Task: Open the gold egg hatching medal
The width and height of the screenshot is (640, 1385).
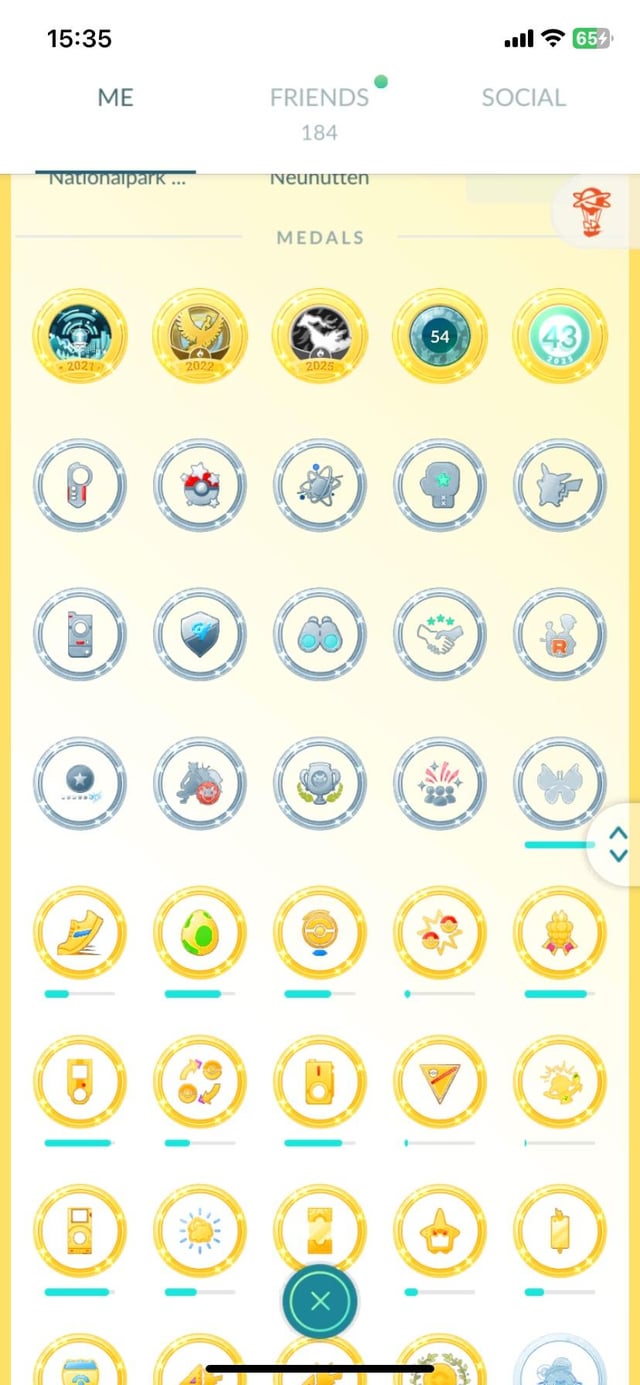Action: click(x=200, y=932)
